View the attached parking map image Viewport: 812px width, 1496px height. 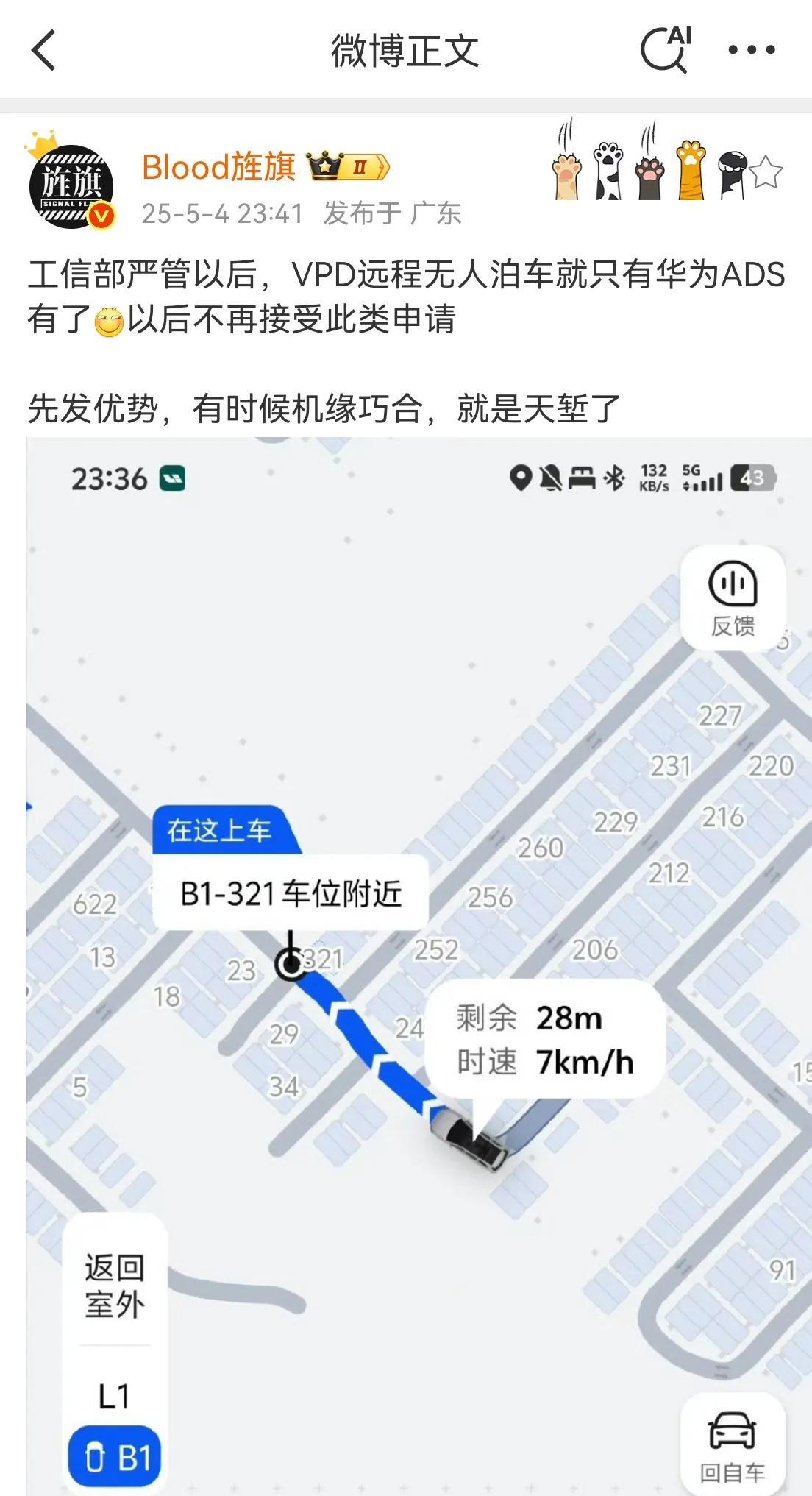[x=419, y=964]
